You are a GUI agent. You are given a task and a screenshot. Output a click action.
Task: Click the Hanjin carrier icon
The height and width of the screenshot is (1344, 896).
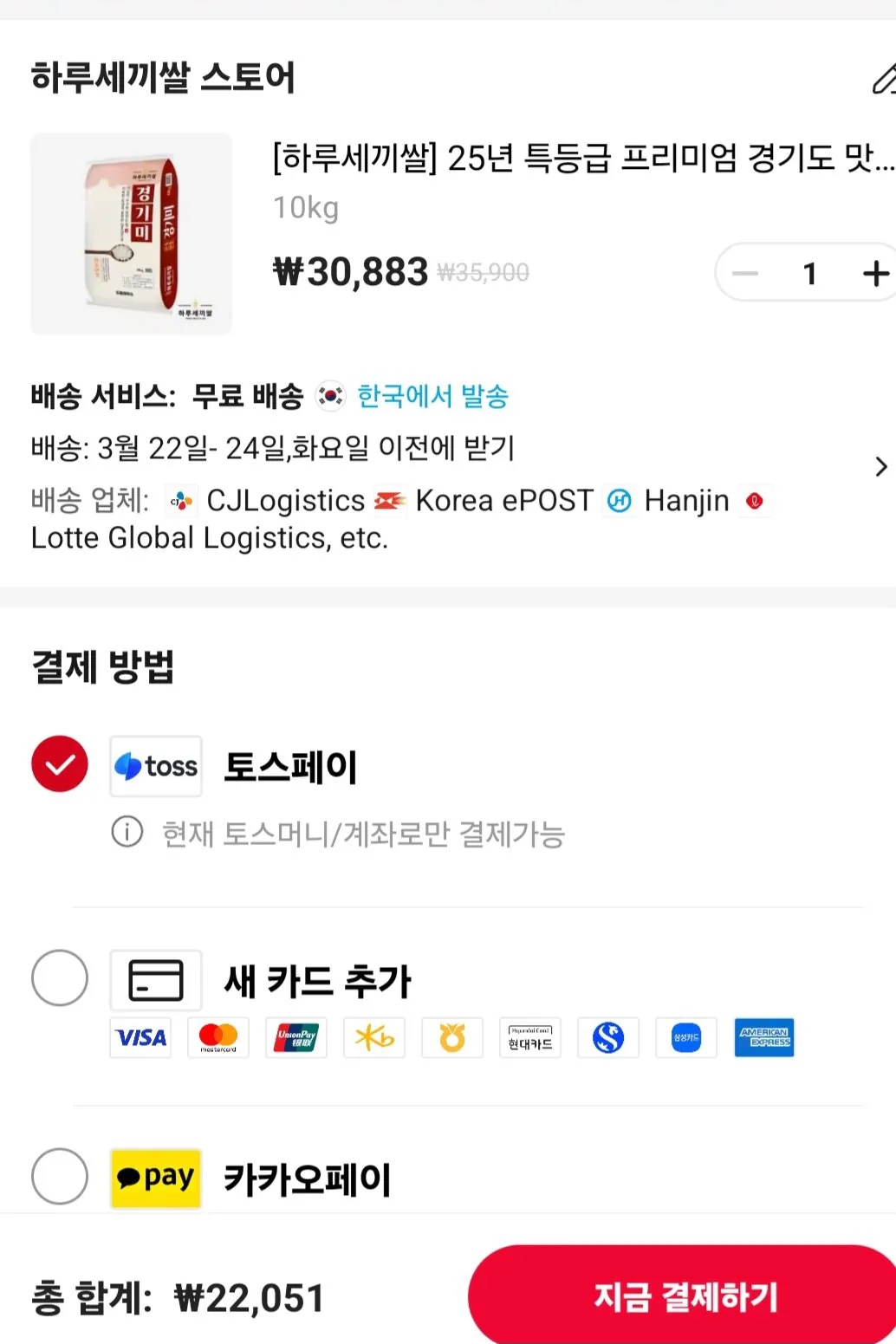point(620,501)
